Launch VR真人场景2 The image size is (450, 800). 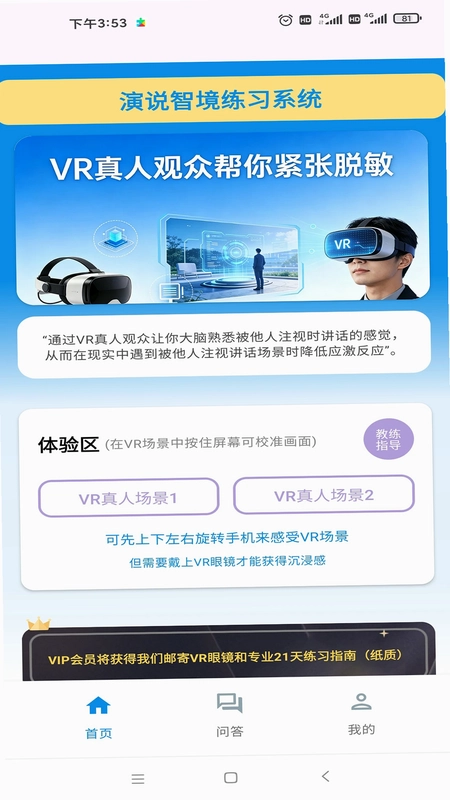coord(324,495)
